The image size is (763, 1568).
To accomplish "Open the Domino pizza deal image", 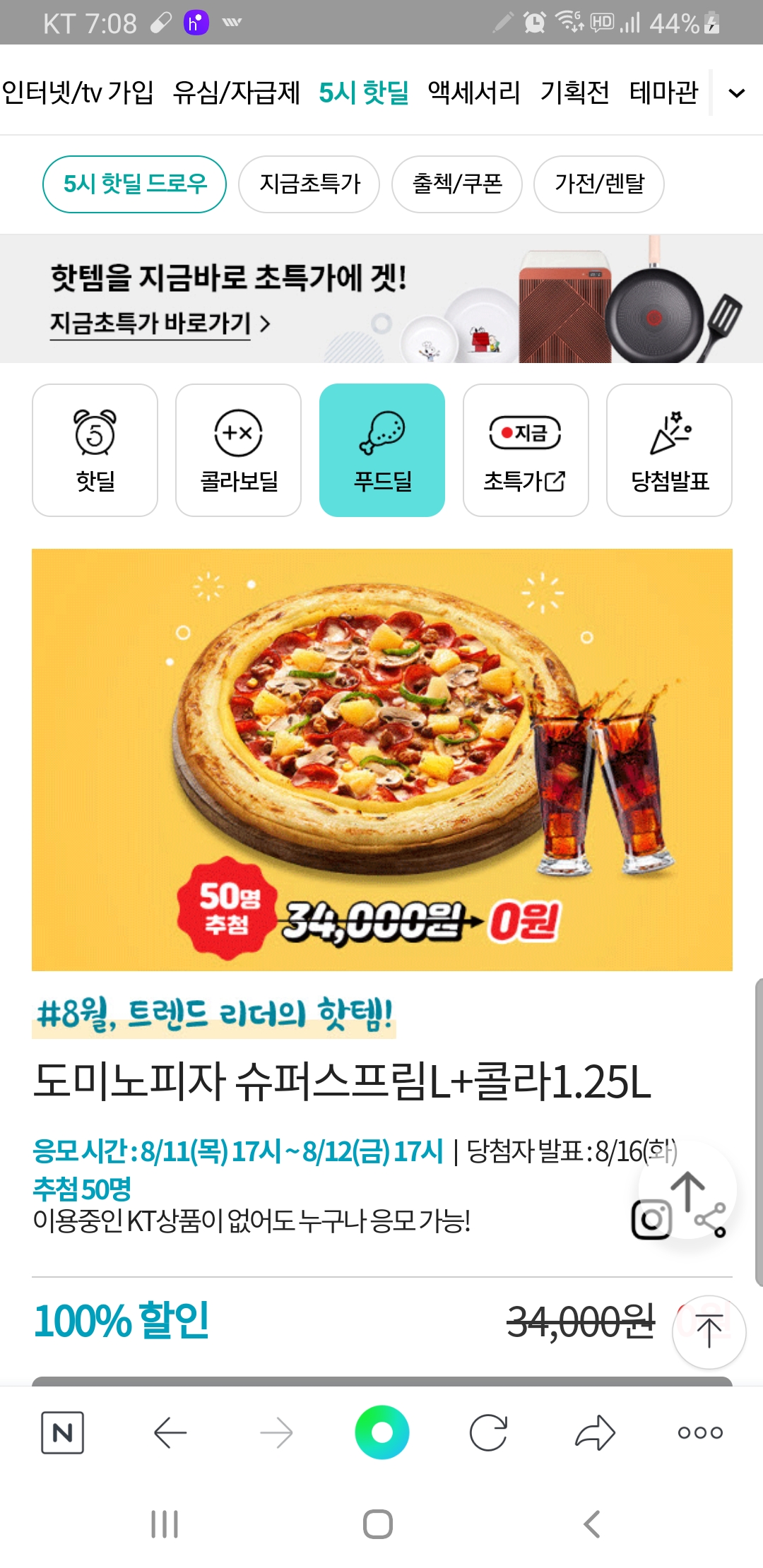I will coord(381,759).
